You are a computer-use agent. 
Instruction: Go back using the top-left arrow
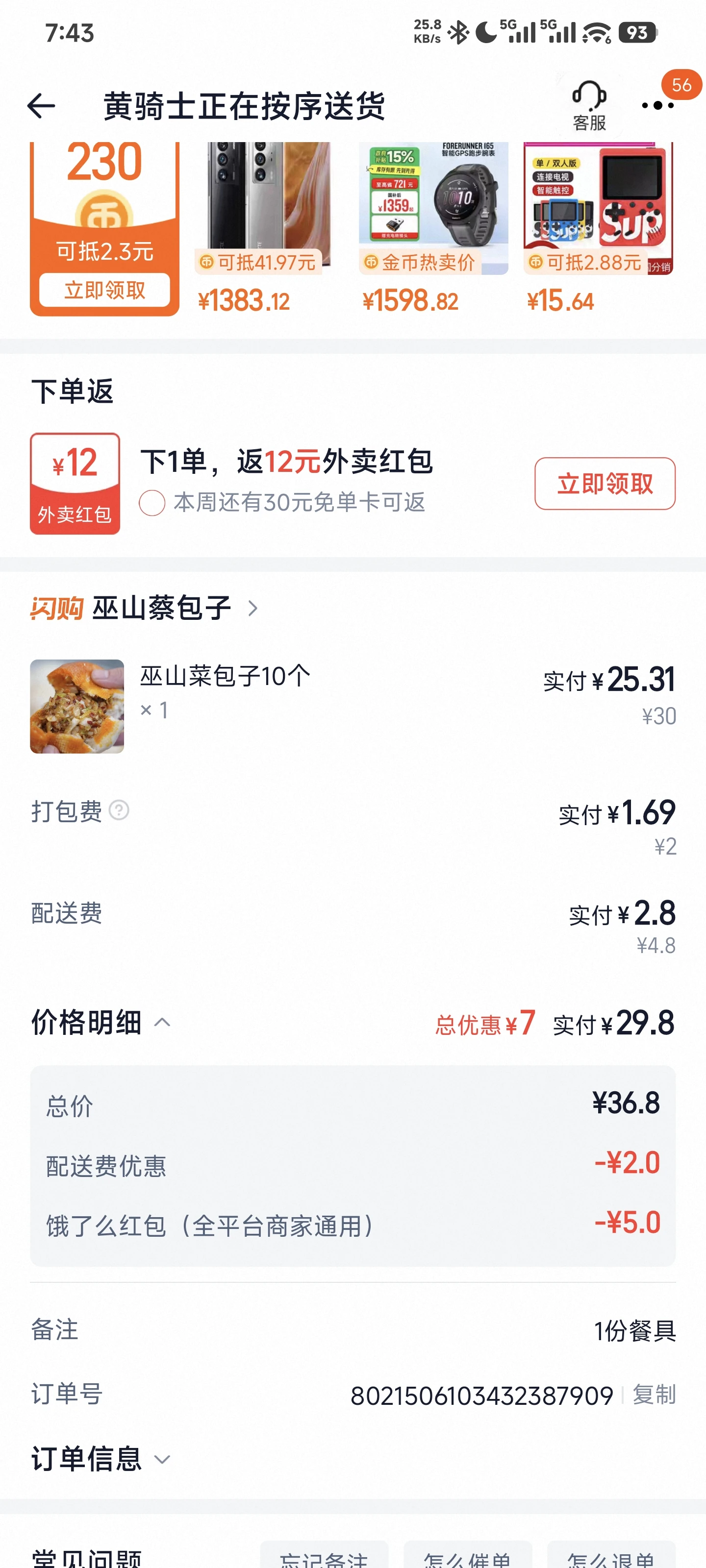[x=41, y=106]
